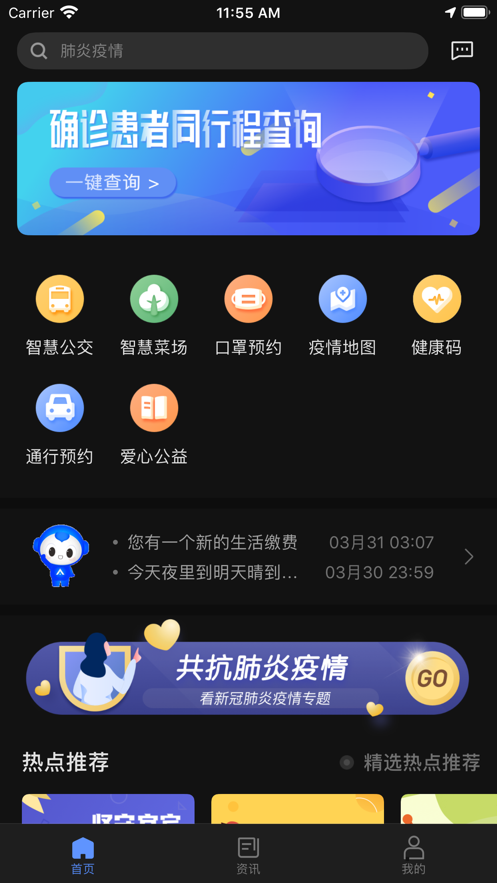The width and height of the screenshot is (497, 883).
Task: Tap the 肺炎疫情 search box
Action: point(222,51)
